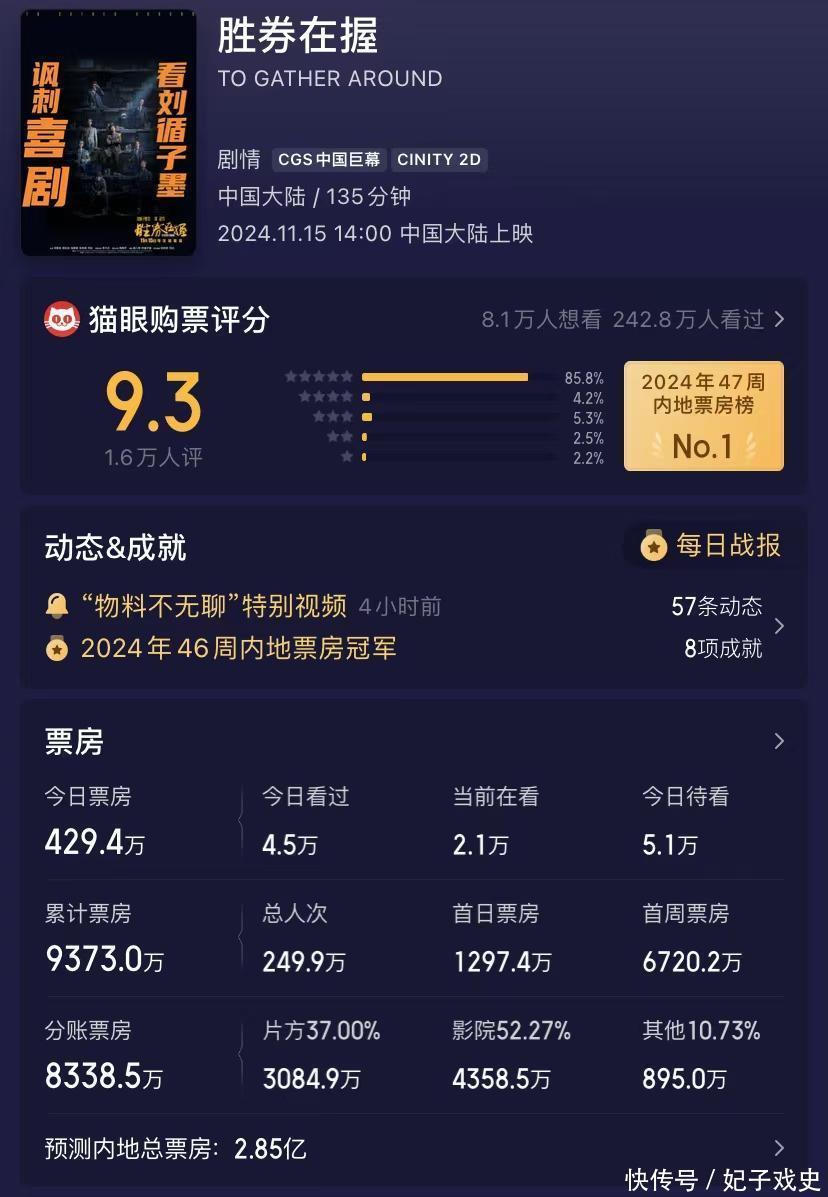This screenshot has width=828, height=1197.
Task: View the "物料不无聊"特别视频 update
Action: 214,606
